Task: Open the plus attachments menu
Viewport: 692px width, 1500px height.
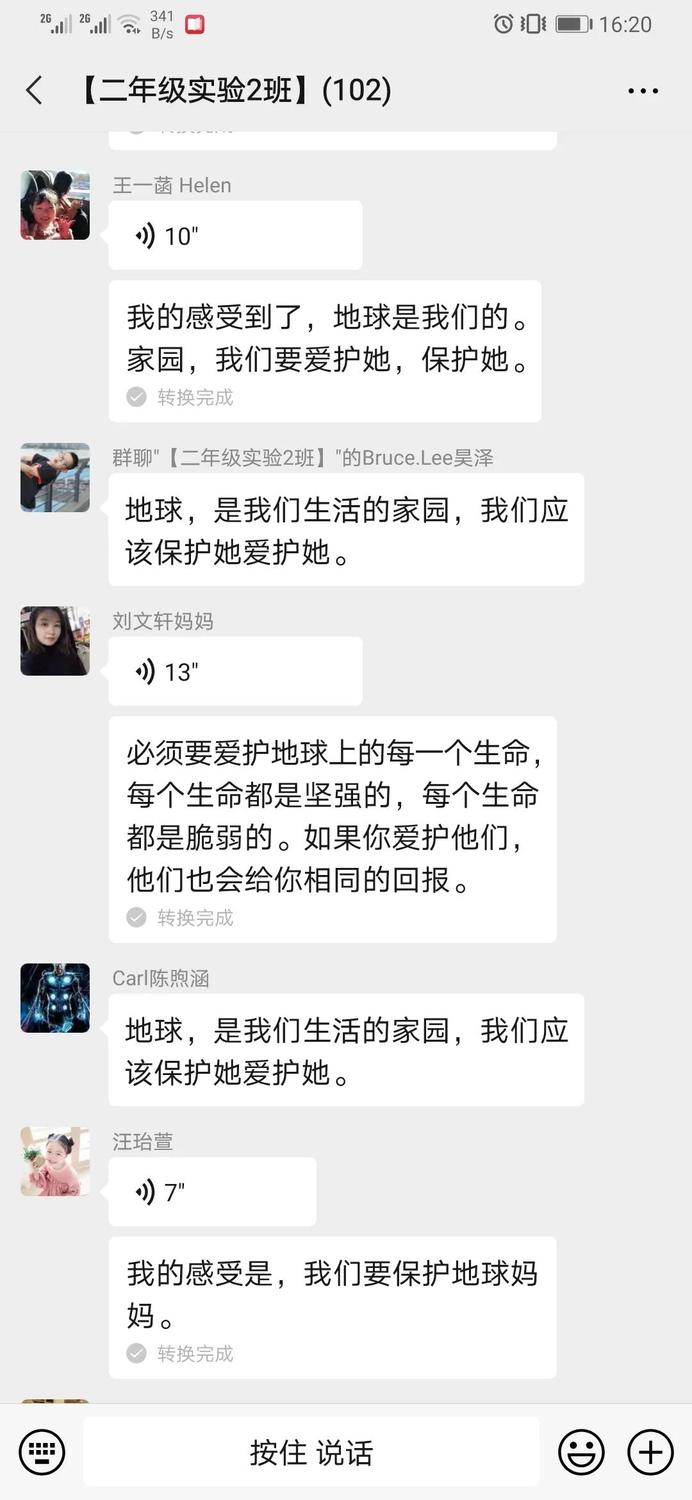Action: click(x=650, y=1452)
